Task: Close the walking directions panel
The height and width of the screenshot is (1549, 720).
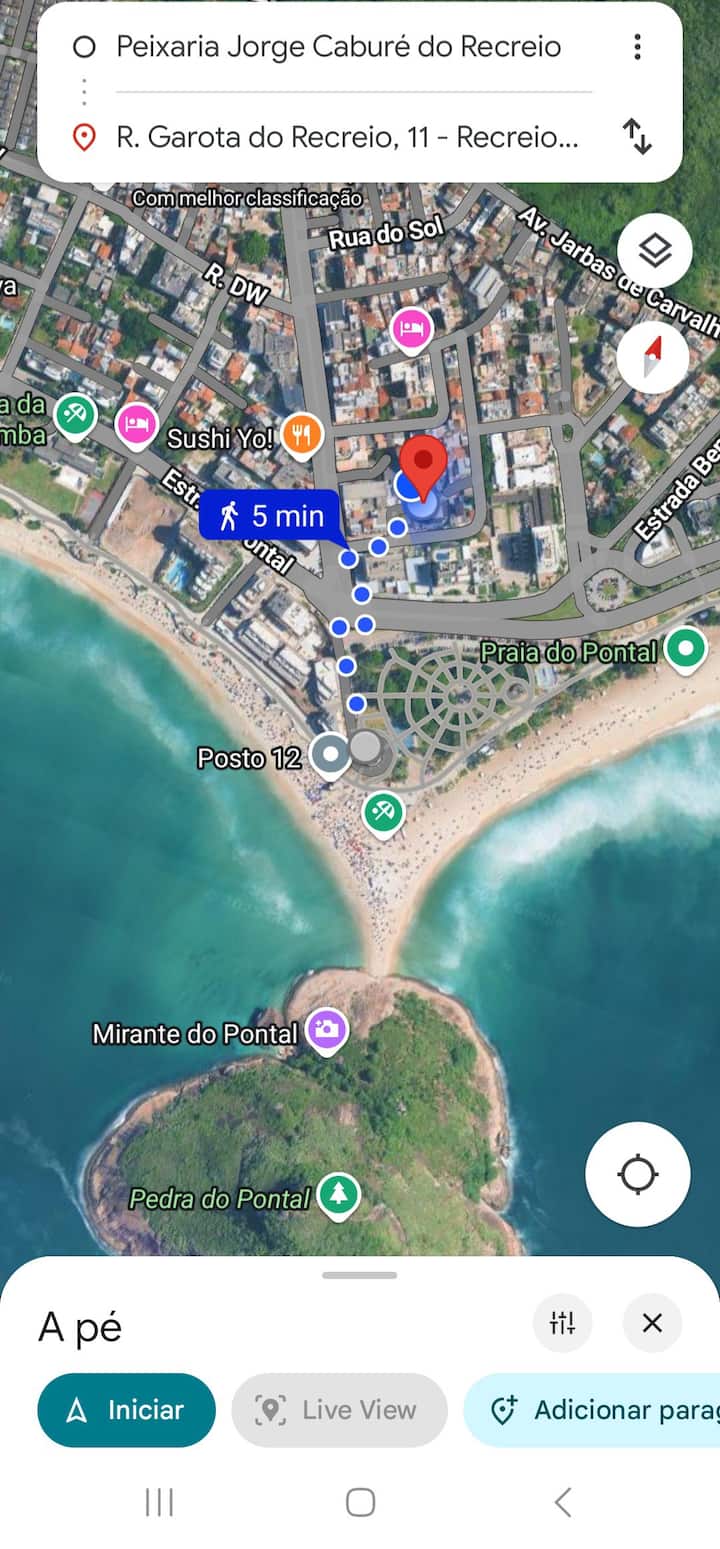Action: click(652, 1323)
